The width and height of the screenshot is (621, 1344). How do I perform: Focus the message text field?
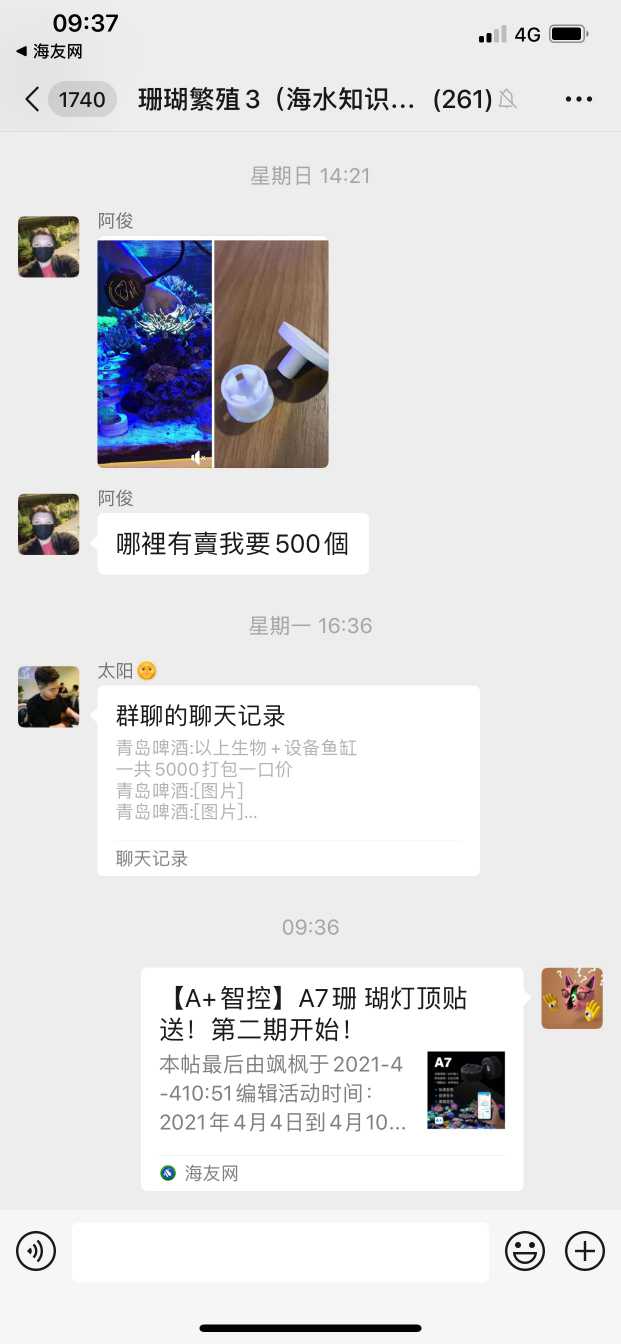tap(280, 1251)
